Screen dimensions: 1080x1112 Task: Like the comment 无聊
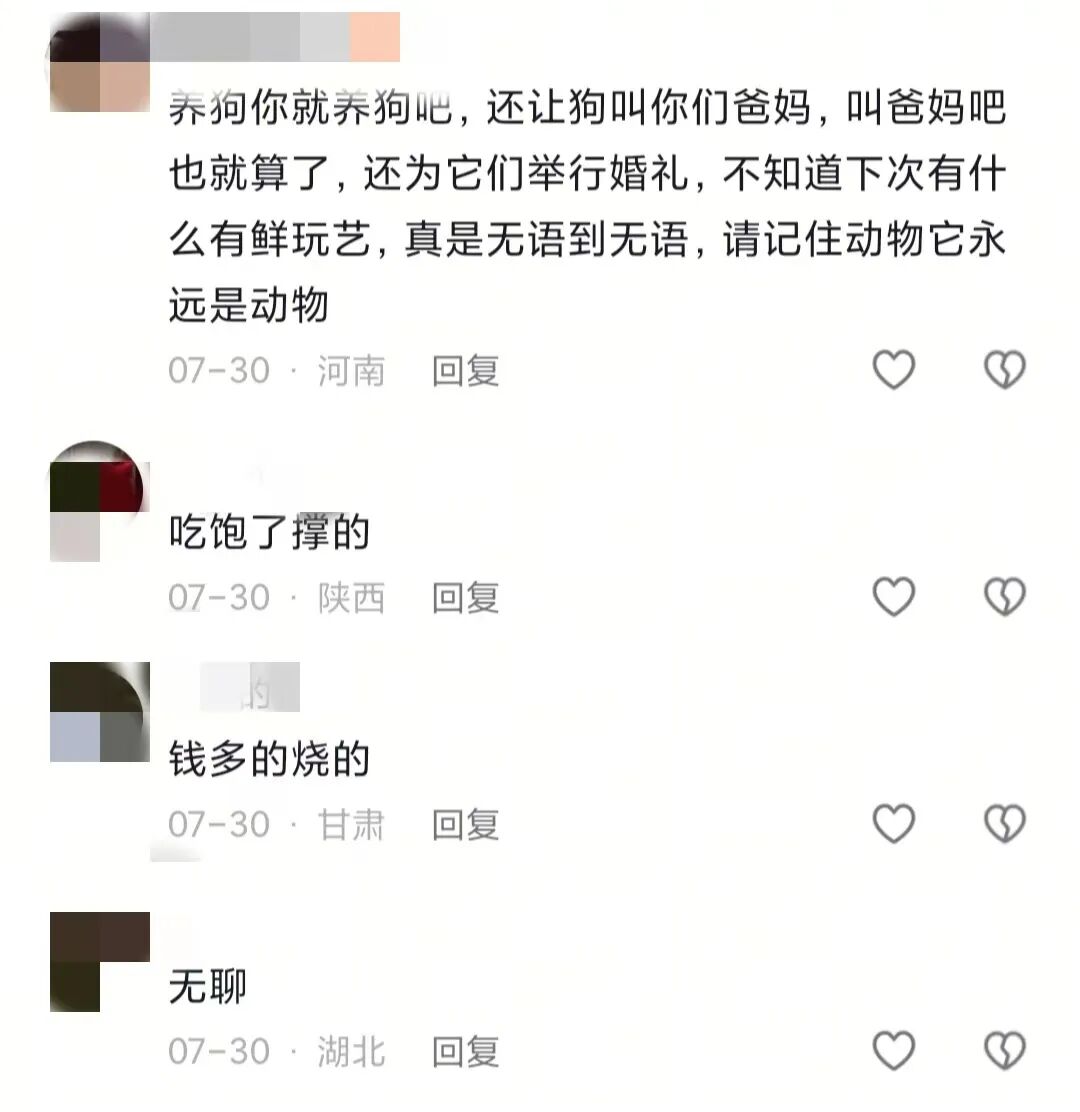point(894,1052)
